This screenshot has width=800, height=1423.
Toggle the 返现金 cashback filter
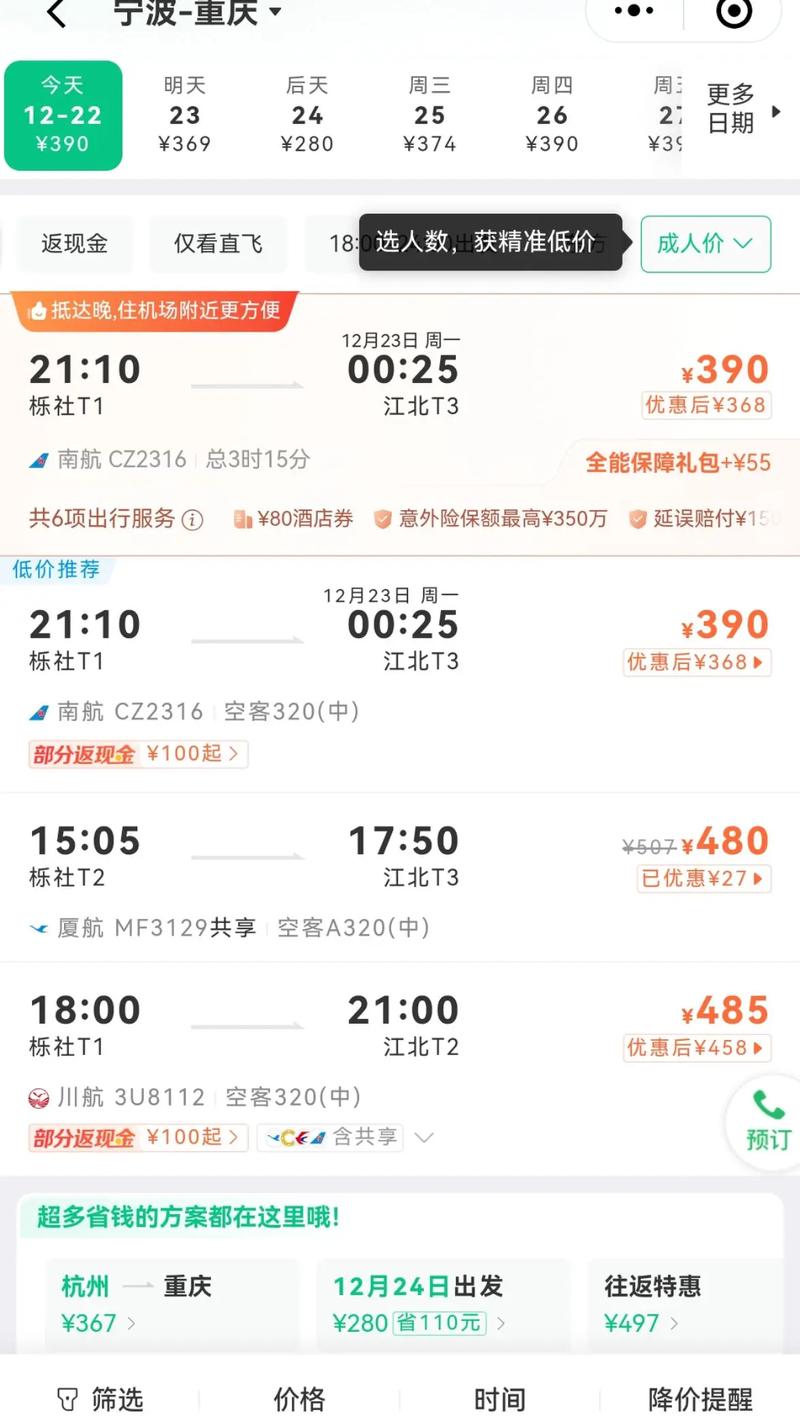[75, 243]
